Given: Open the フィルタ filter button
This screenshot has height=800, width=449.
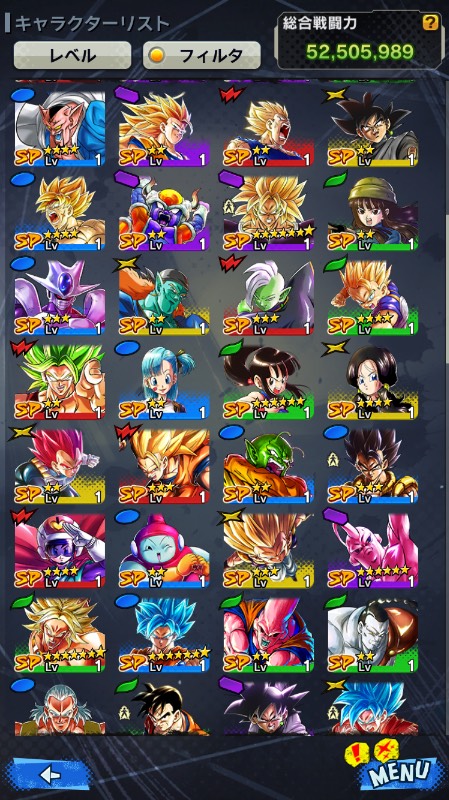Looking at the screenshot, I should pyautogui.click(x=202, y=55).
